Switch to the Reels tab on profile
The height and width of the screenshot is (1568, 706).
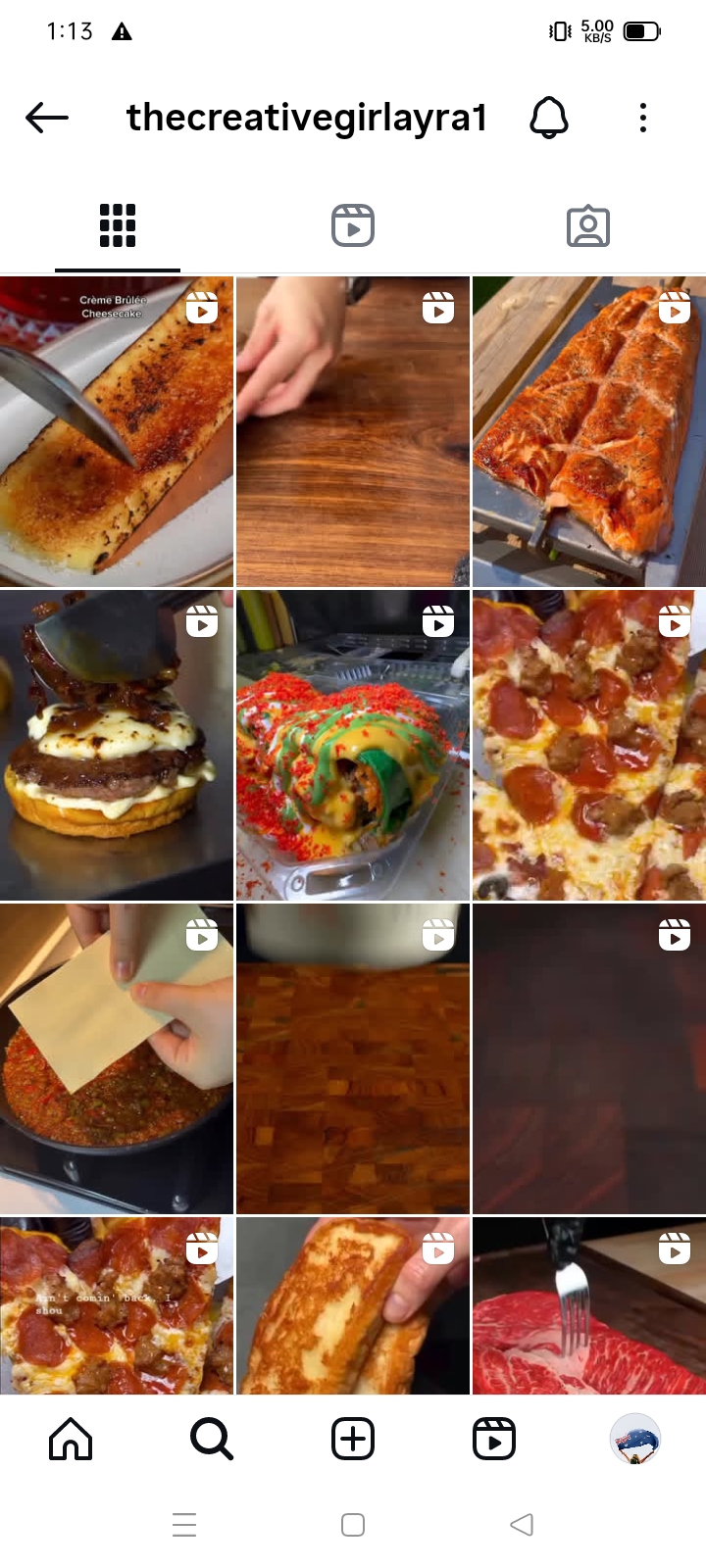pos(353,226)
